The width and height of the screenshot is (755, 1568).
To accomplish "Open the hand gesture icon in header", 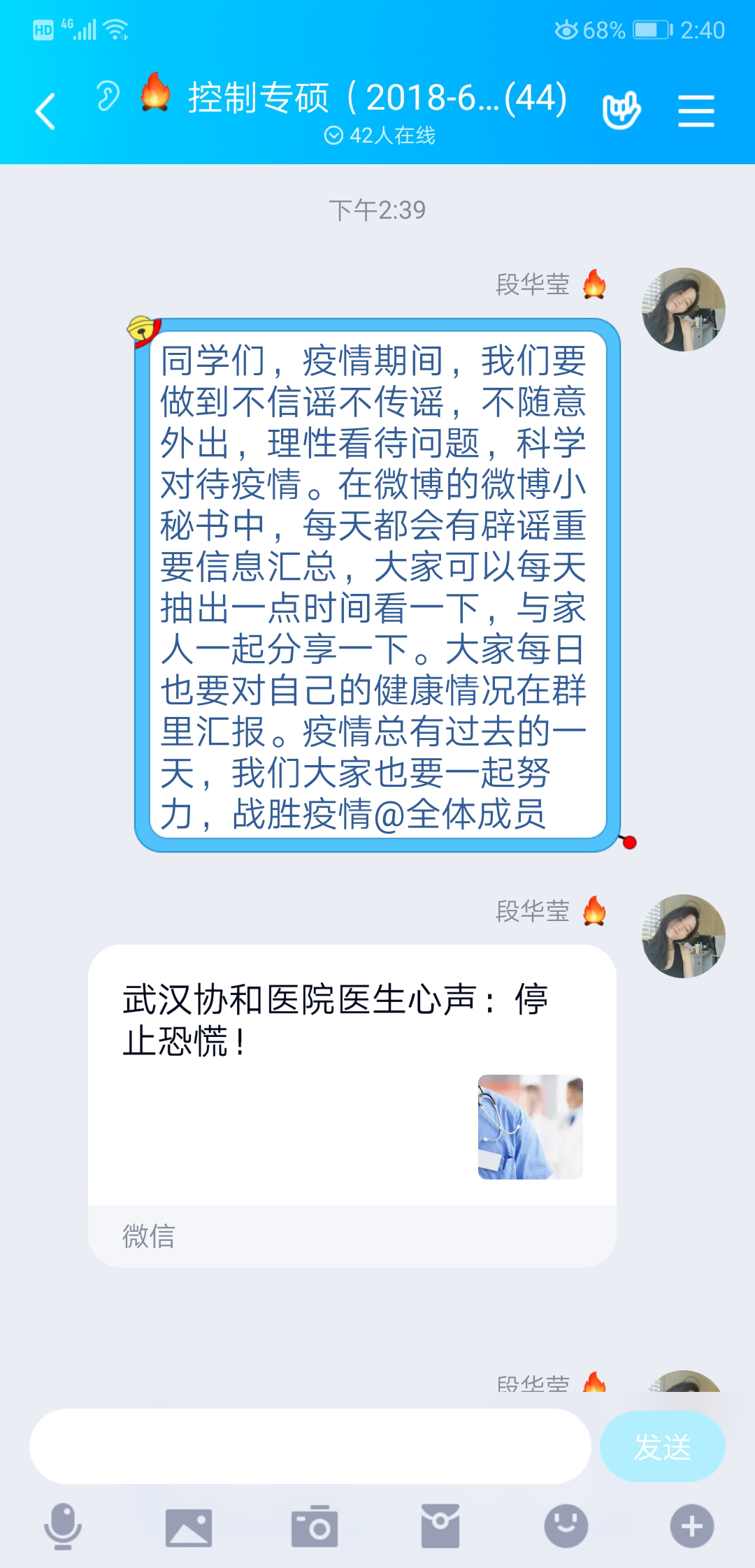I will (621, 110).
